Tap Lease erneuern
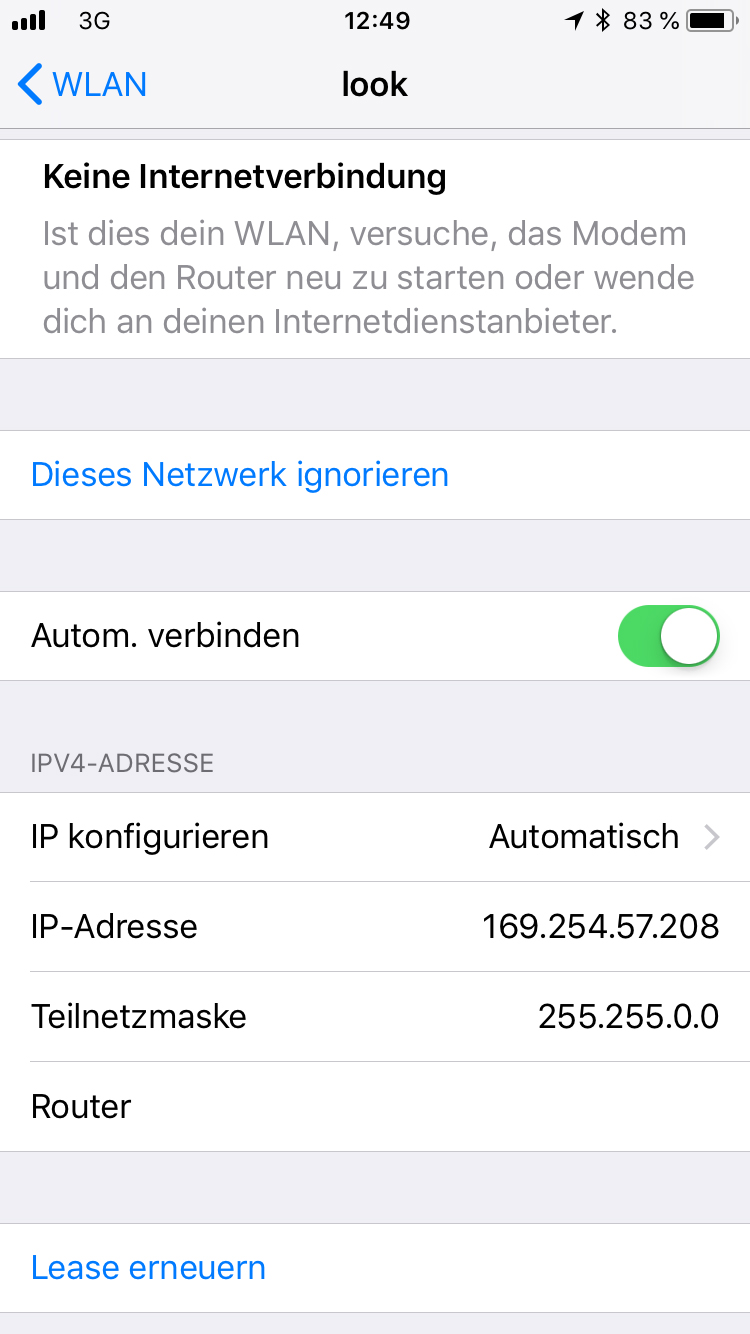The image size is (750, 1334). (x=149, y=1268)
